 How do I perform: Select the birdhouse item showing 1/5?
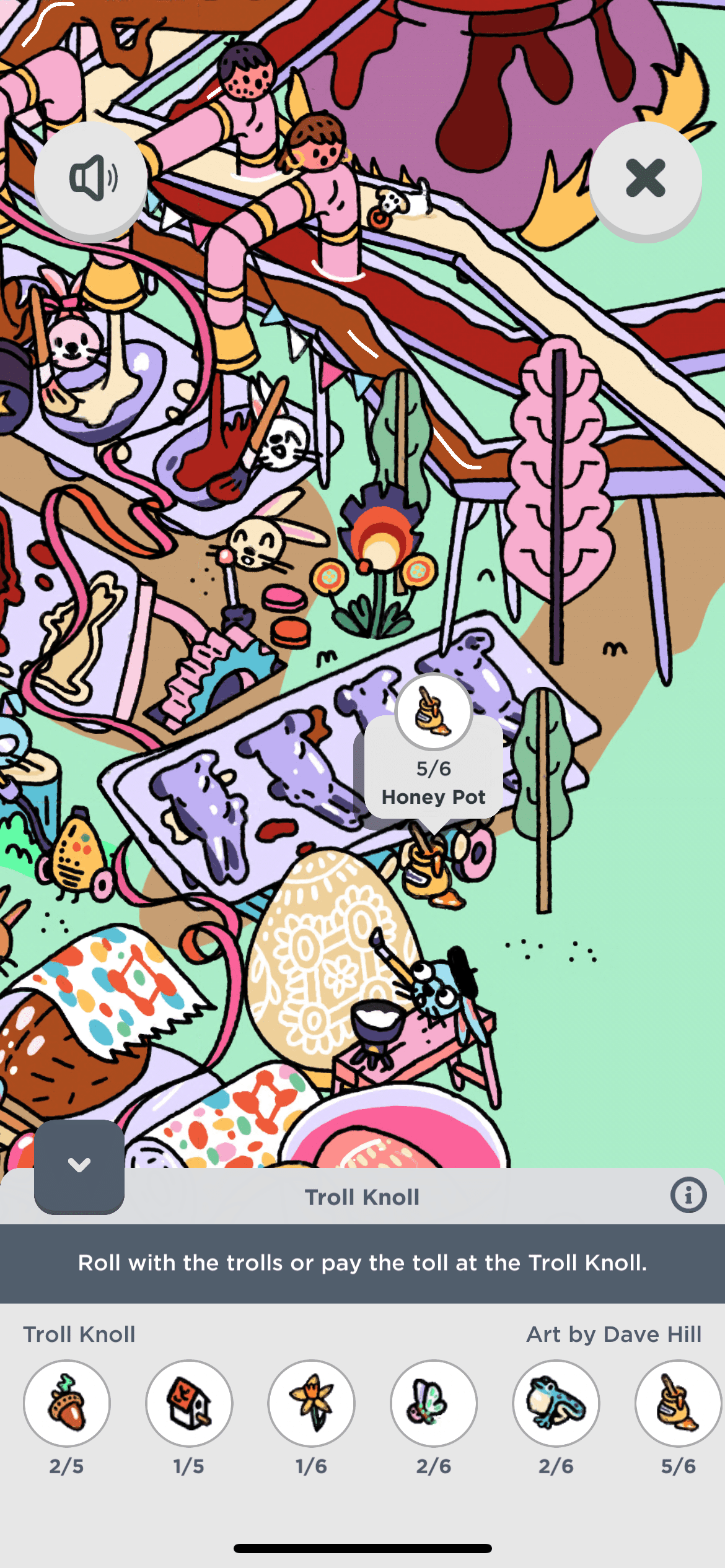(189, 1403)
